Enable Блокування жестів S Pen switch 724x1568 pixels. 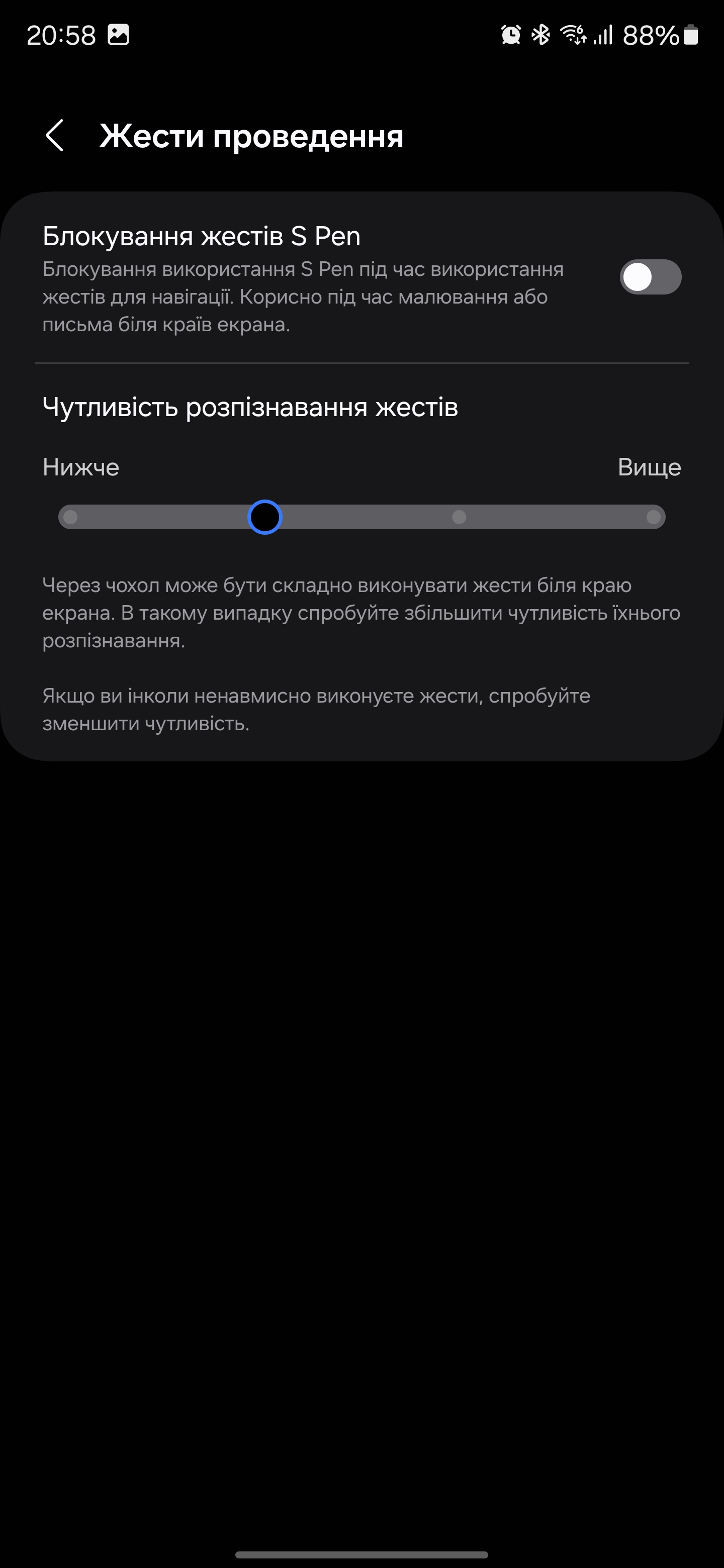pos(650,277)
